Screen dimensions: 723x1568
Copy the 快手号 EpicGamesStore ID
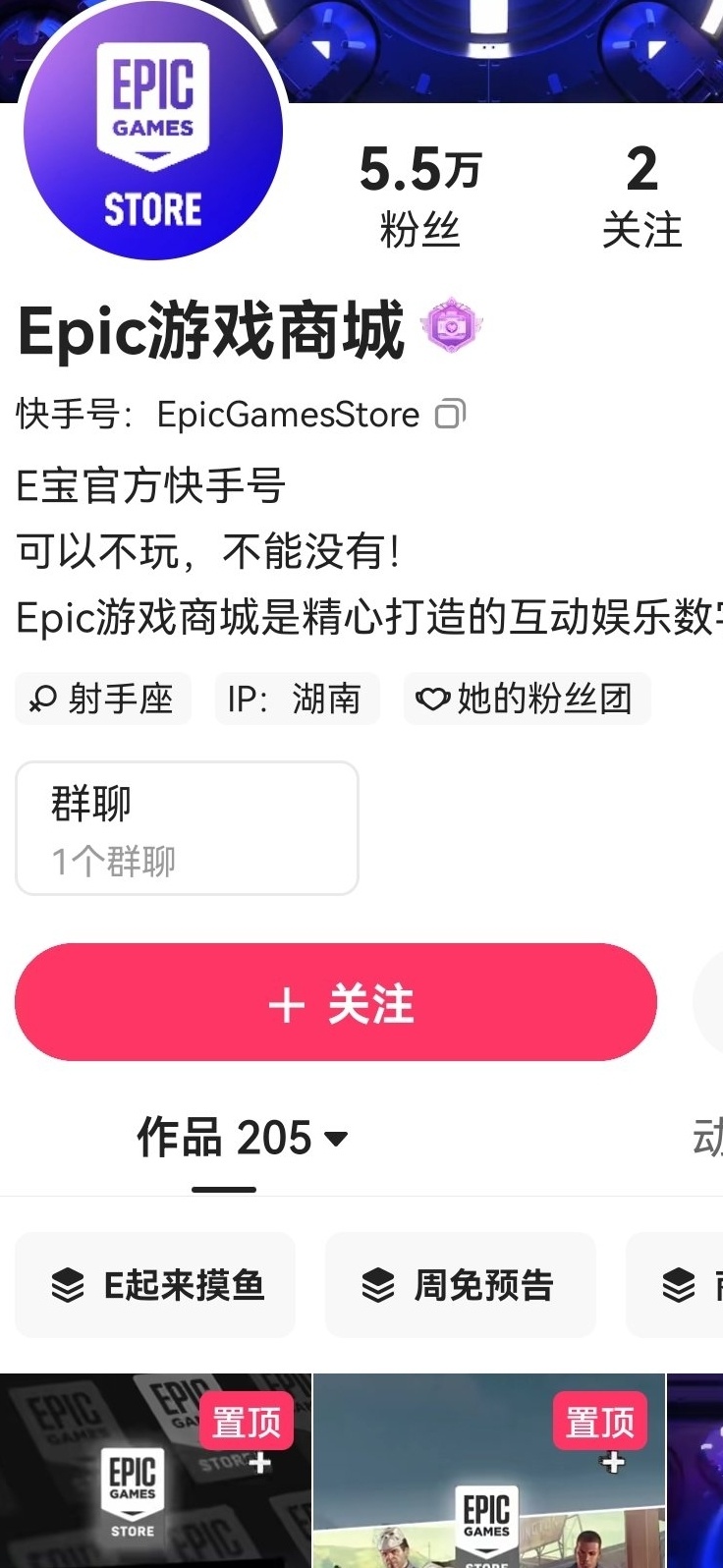click(x=451, y=414)
